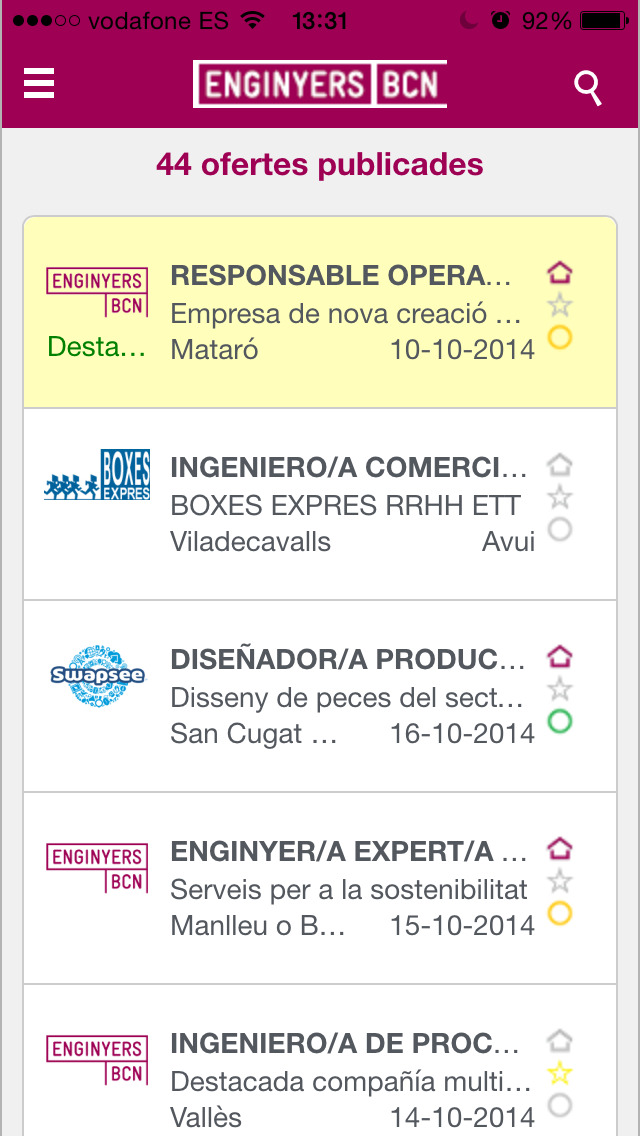The image size is (640, 1136).
Task: Unstar the INGENIERO/A DE PROC… offer
Action: (x=560, y=1073)
